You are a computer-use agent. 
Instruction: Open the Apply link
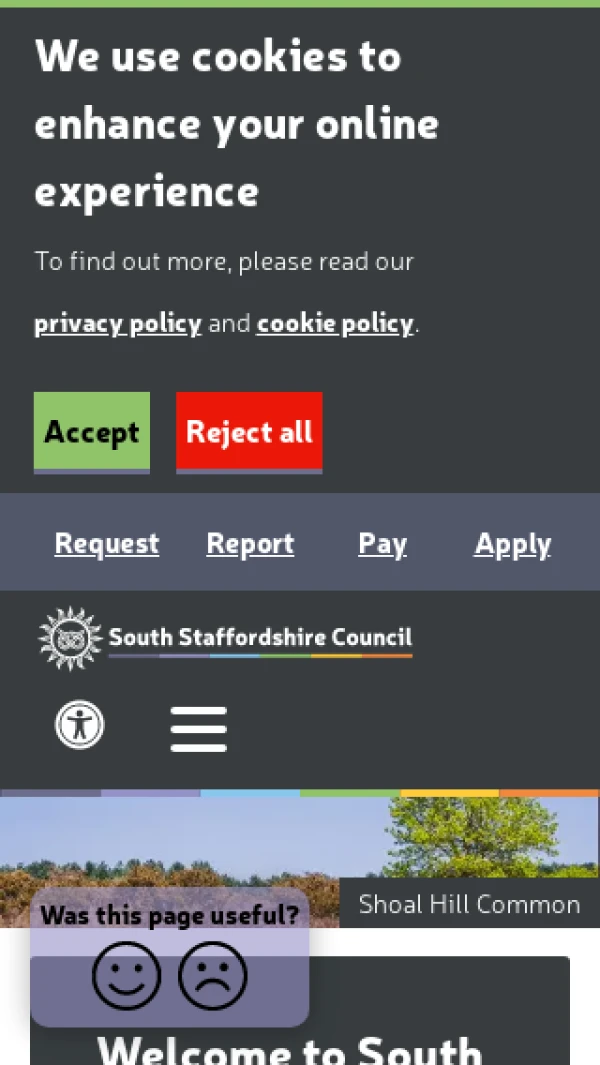tap(513, 544)
